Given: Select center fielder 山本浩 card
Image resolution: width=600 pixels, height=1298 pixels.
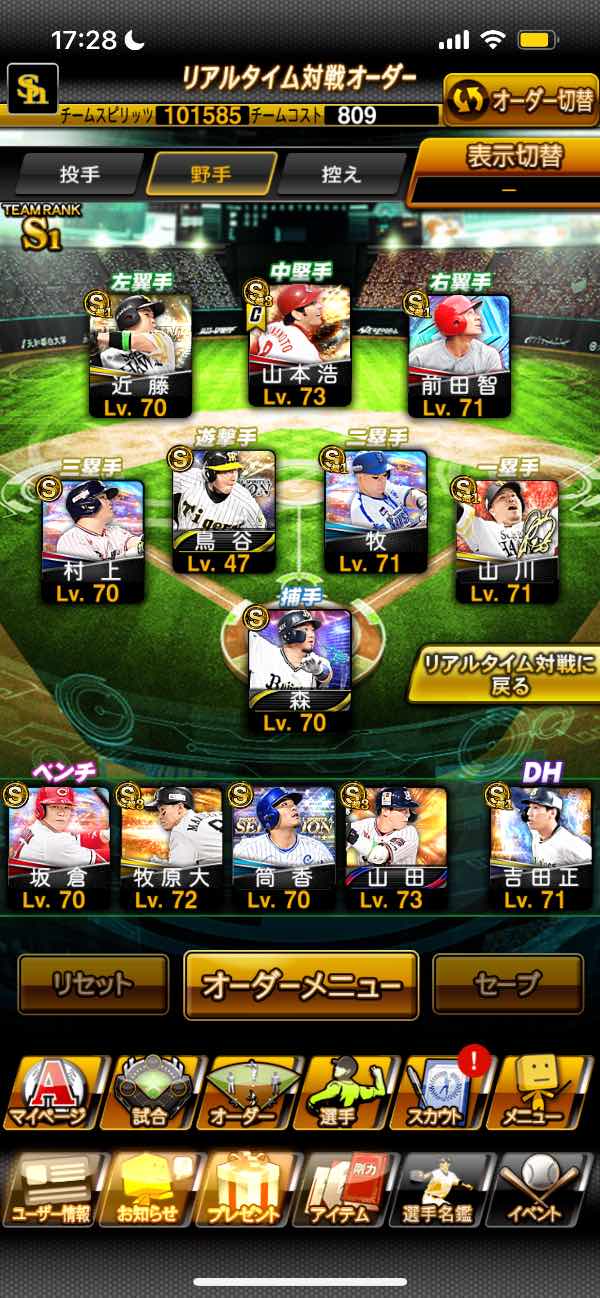Looking at the screenshot, I should [x=299, y=342].
